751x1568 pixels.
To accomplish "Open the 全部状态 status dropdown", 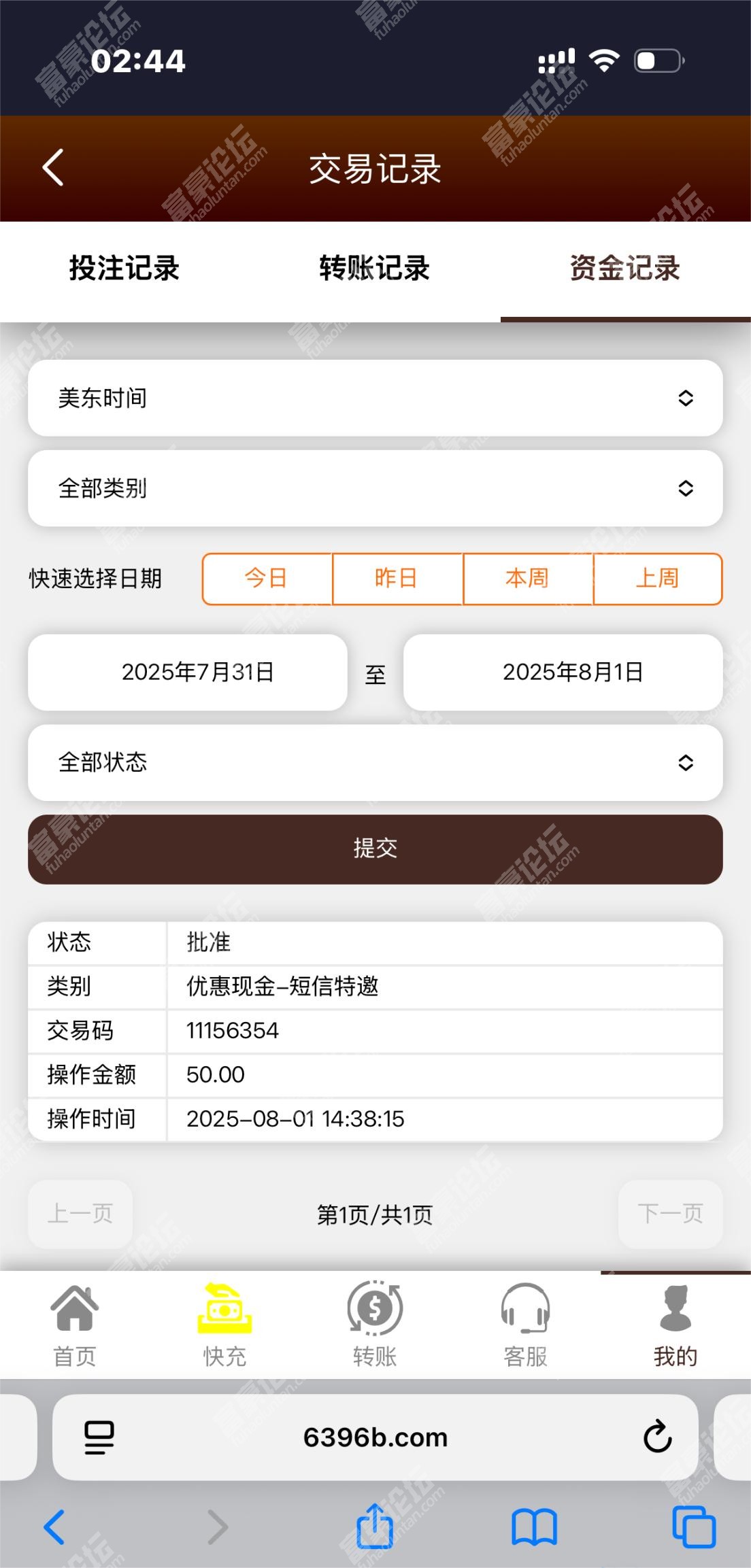I will coord(375,762).
